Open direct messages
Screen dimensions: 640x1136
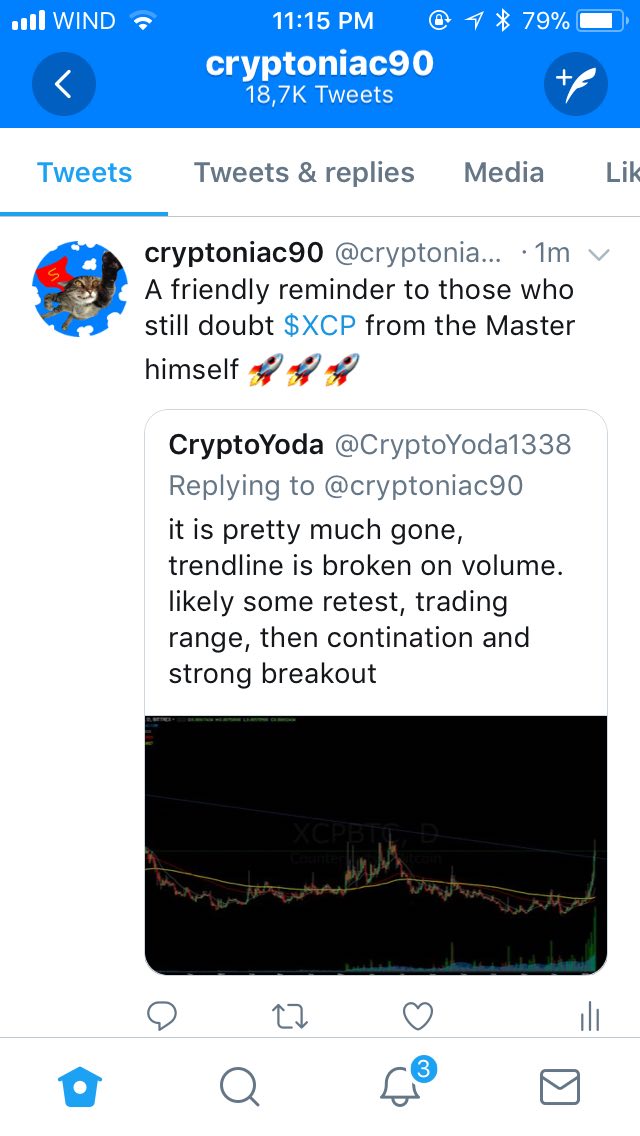coord(560,1087)
